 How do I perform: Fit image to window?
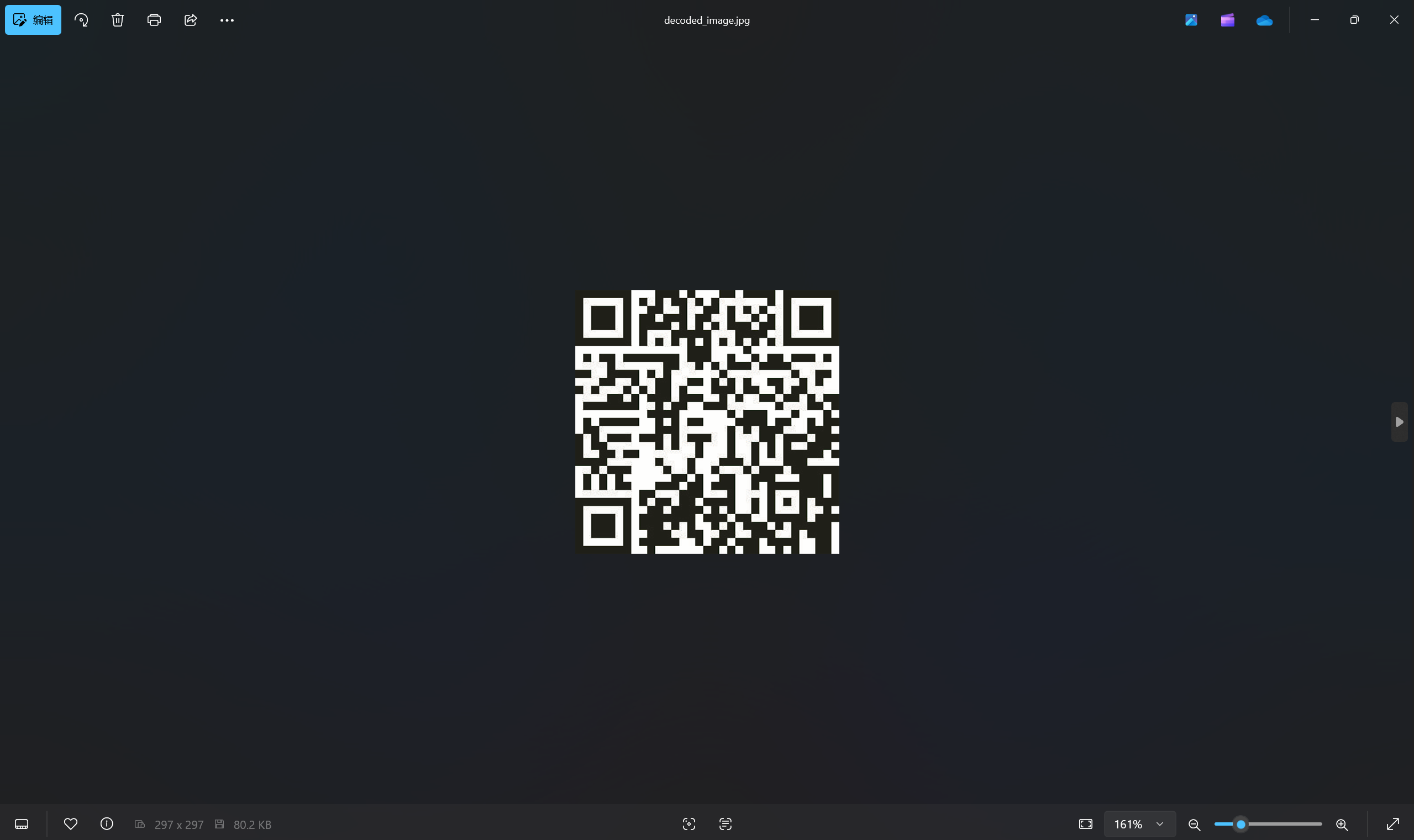click(1086, 824)
